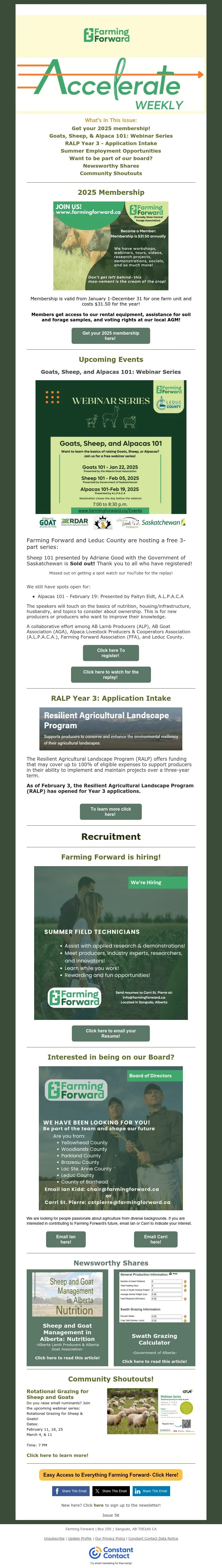
Task: Share this email on Facebook
Action: pyautogui.click(x=70, y=1491)
